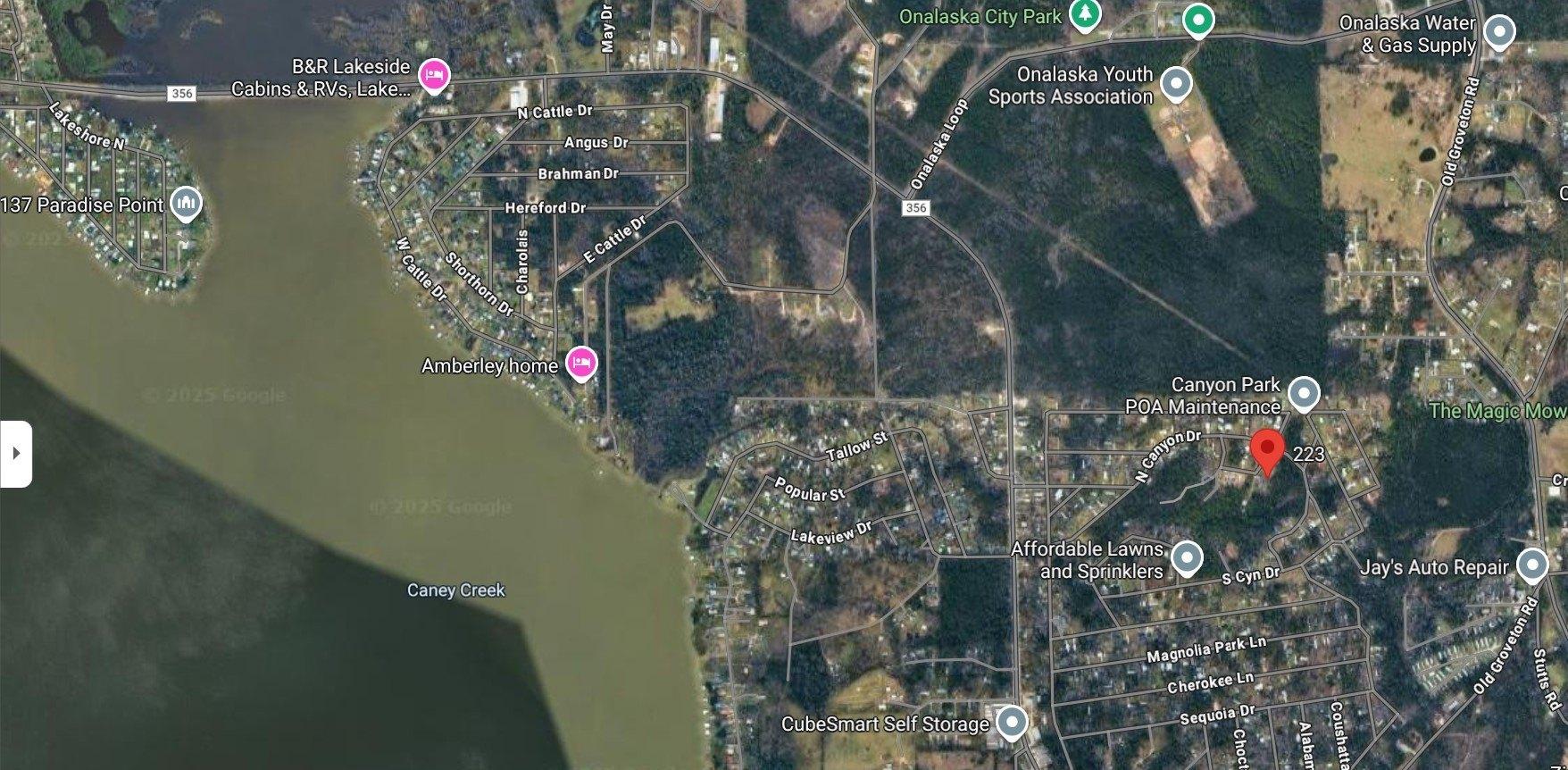View Jay's Auto Repair place pin
Viewport: 1568px width, 770px height.
[x=1532, y=565]
